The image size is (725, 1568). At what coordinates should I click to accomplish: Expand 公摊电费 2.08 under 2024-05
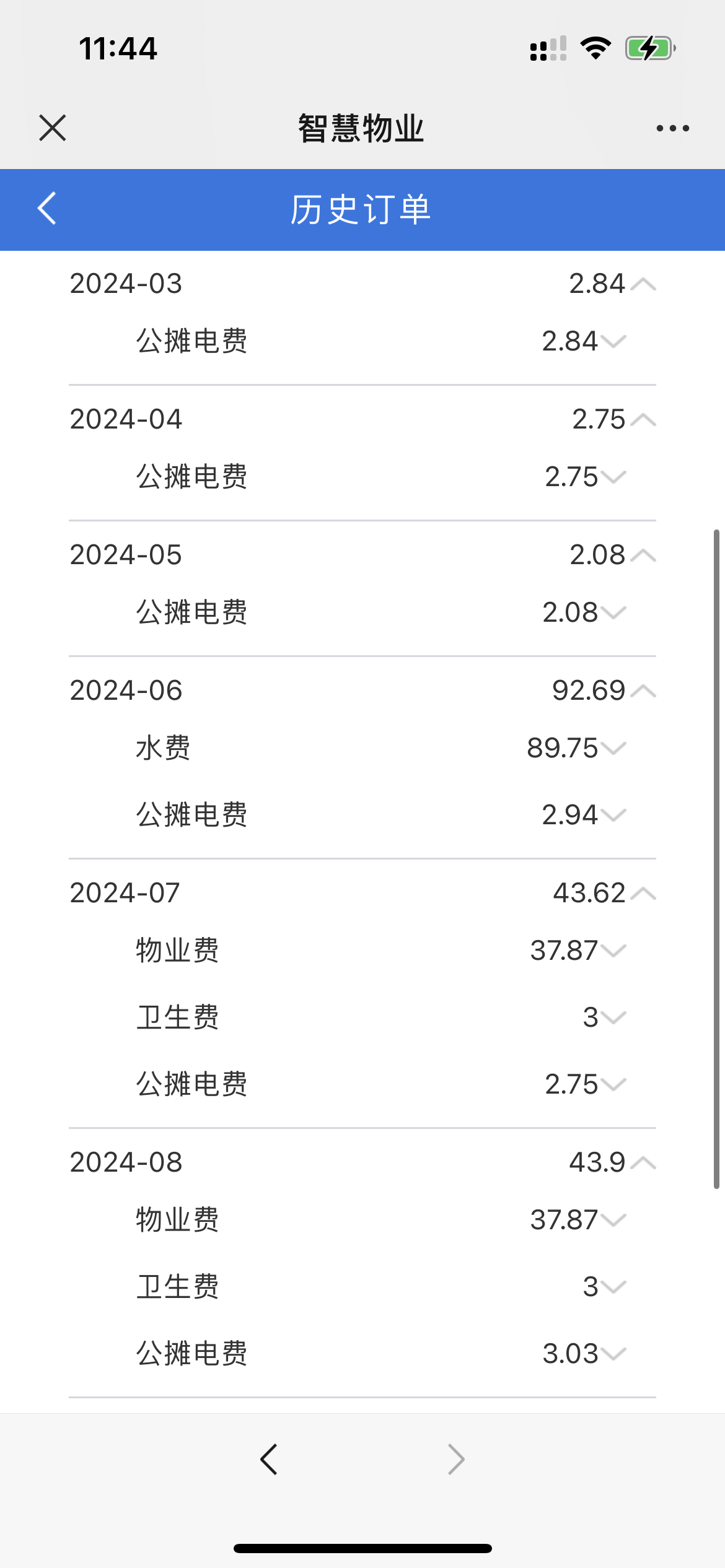tap(614, 612)
